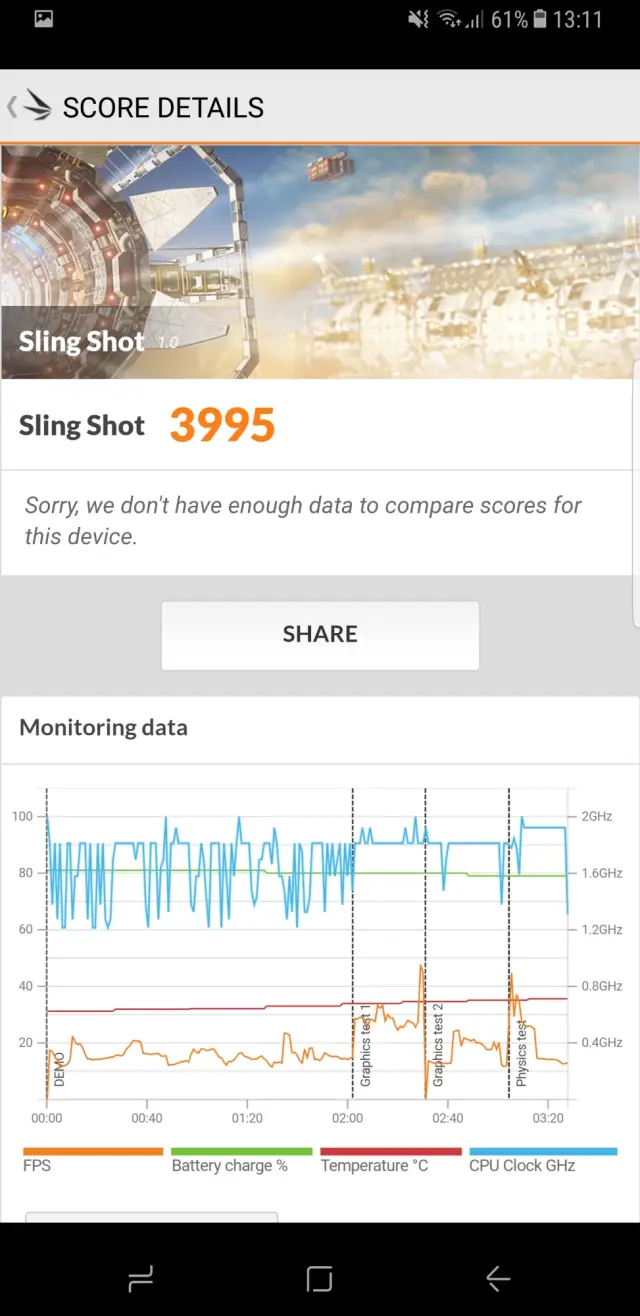Tap the SHARE button
640x1316 pixels.
click(x=320, y=634)
